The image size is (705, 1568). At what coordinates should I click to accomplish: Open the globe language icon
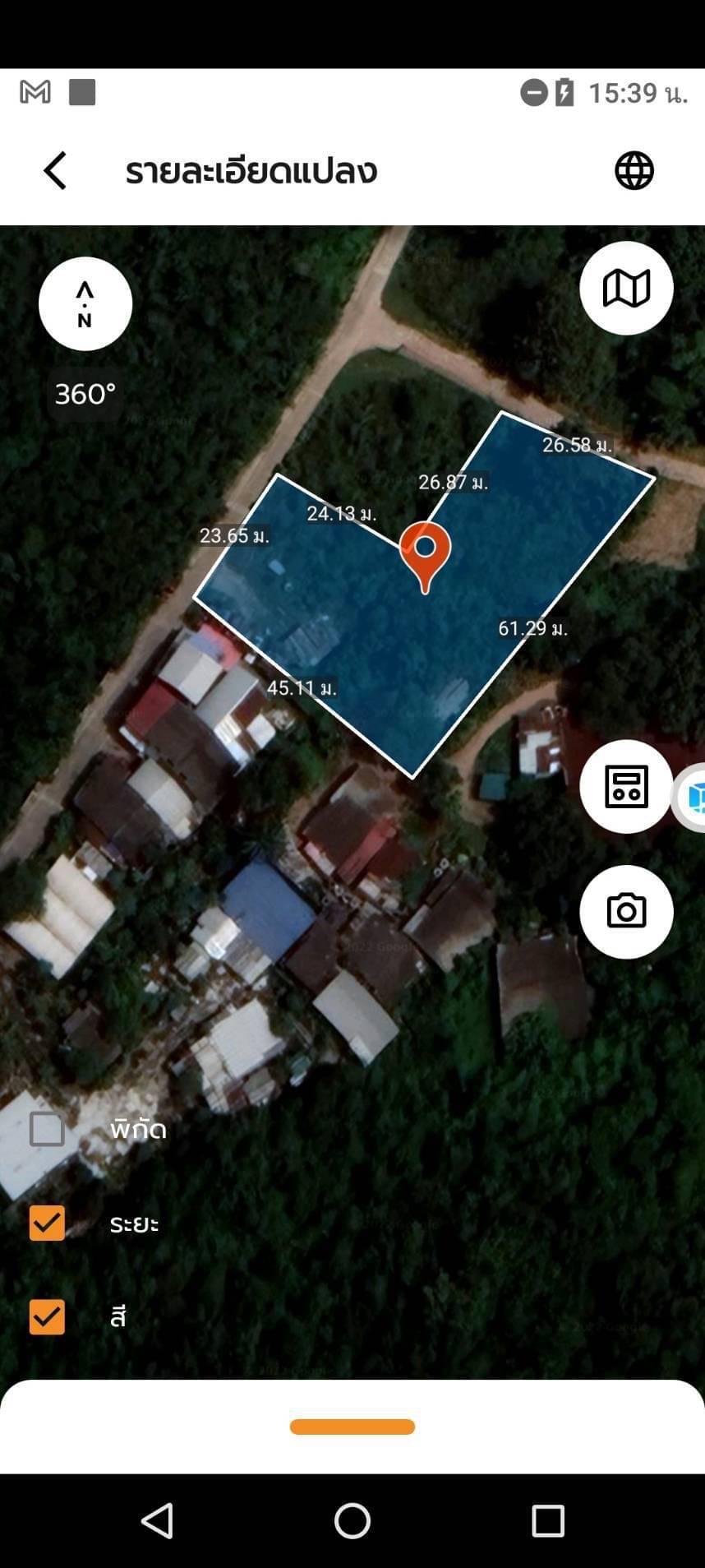coord(634,171)
